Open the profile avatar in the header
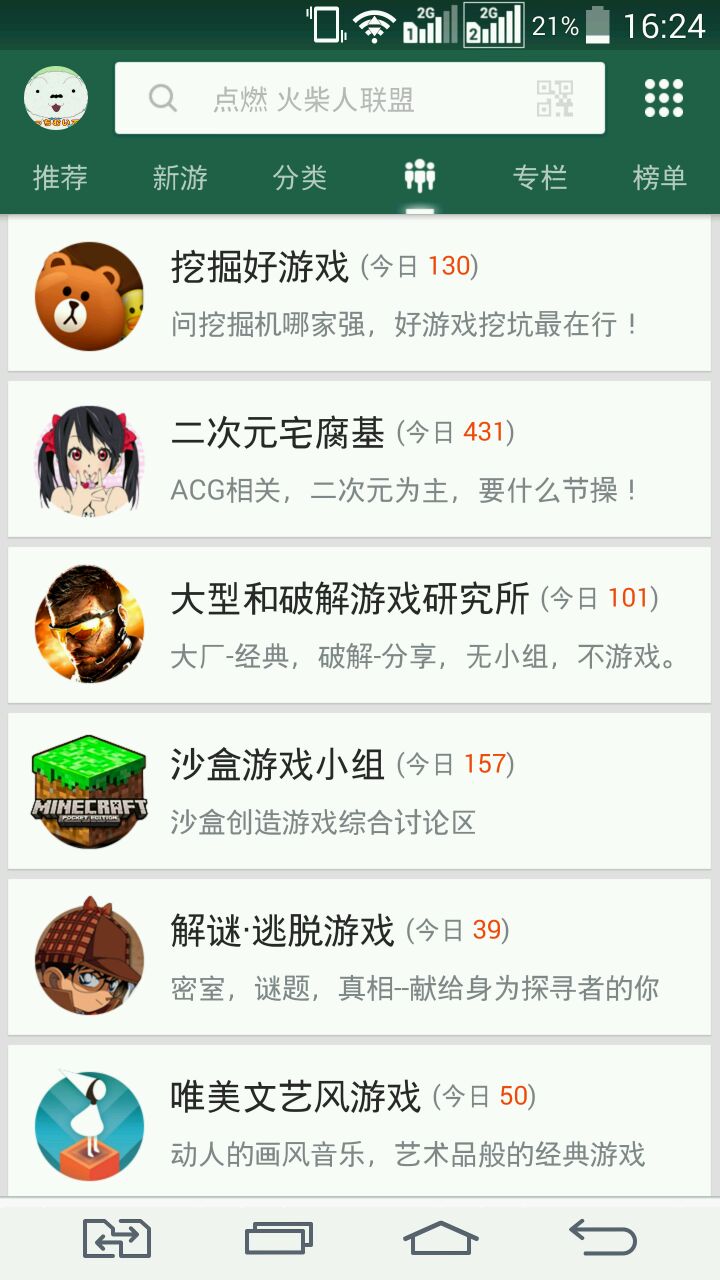 pyautogui.click(x=56, y=98)
